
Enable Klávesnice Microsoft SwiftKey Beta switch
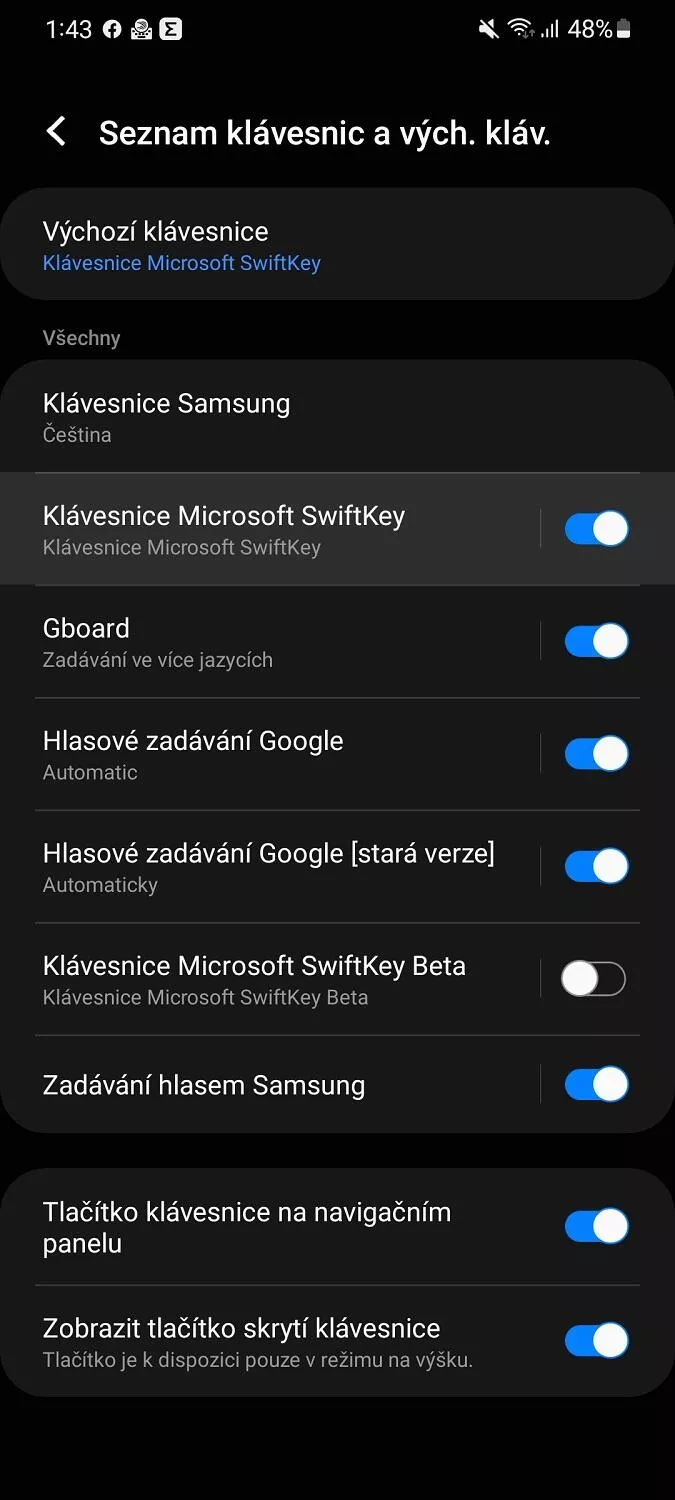(593, 978)
